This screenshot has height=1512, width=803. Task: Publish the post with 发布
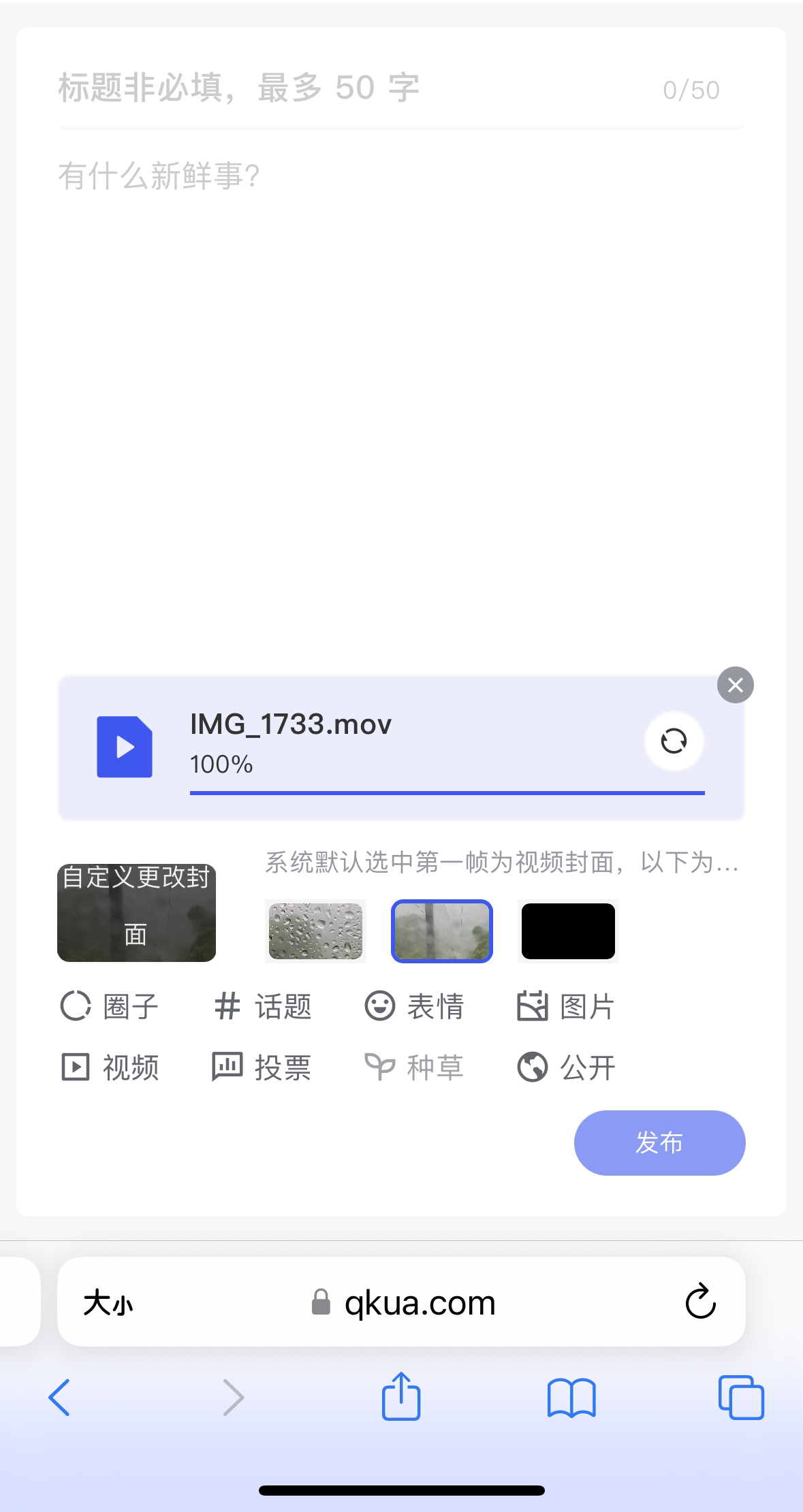click(x=659, y=1142)
